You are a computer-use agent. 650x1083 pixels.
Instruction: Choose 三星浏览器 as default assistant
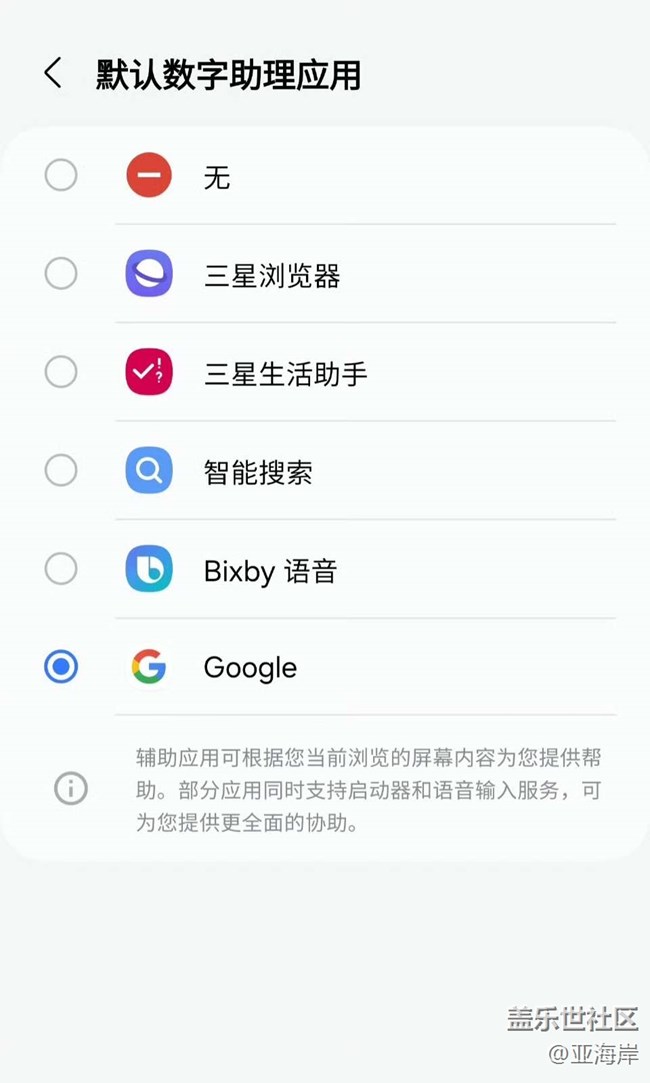[x=61, y=274]
